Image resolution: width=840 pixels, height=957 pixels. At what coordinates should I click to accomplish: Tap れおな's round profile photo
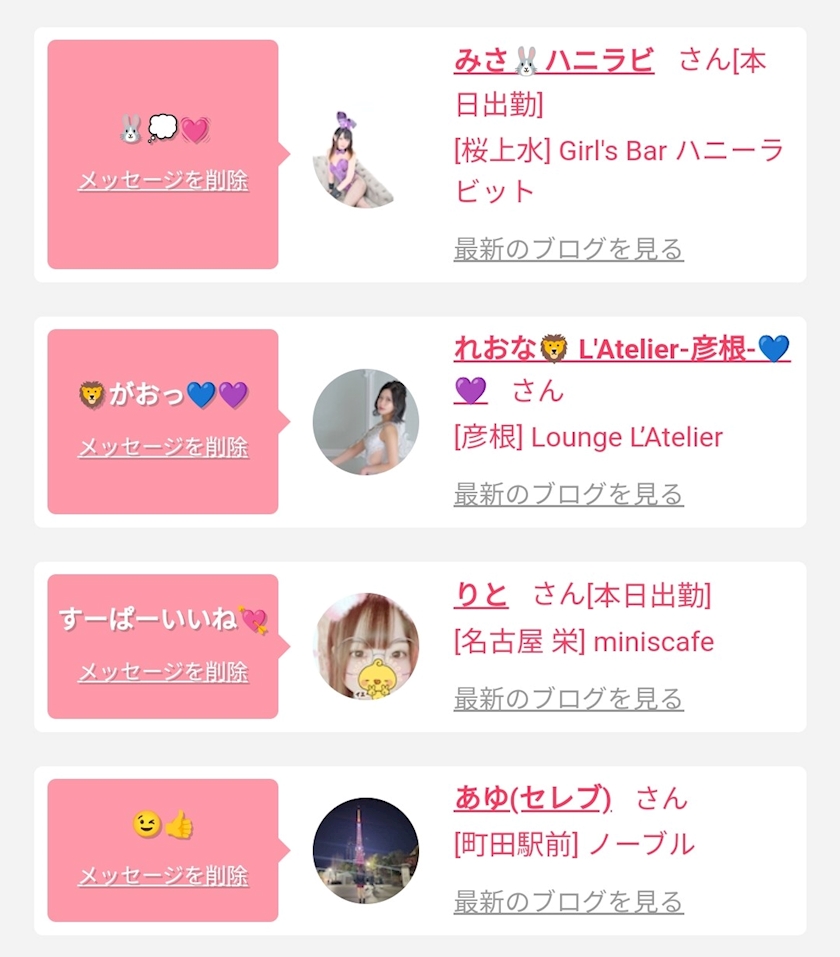[366, 422]
